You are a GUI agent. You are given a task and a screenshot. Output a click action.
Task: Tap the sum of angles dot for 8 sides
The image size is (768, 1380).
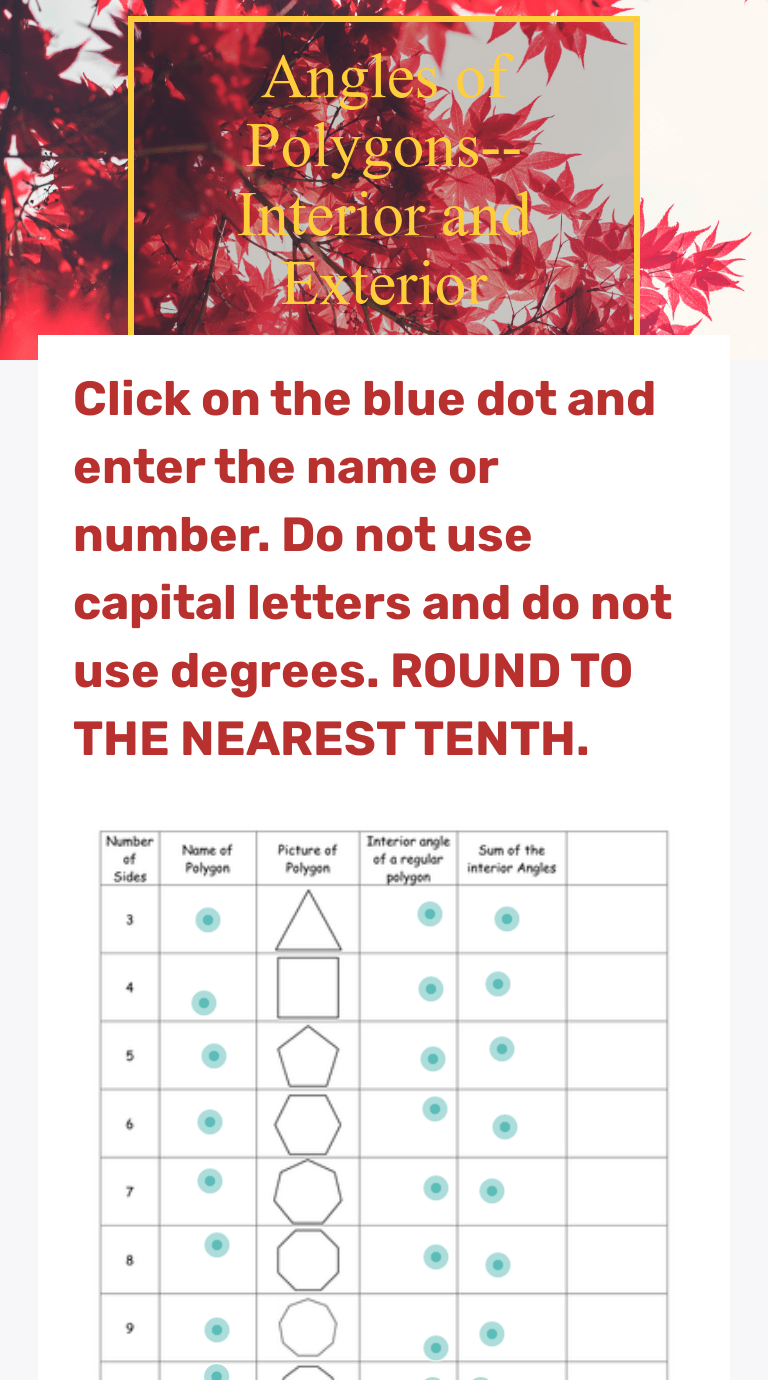[498, 1265]
